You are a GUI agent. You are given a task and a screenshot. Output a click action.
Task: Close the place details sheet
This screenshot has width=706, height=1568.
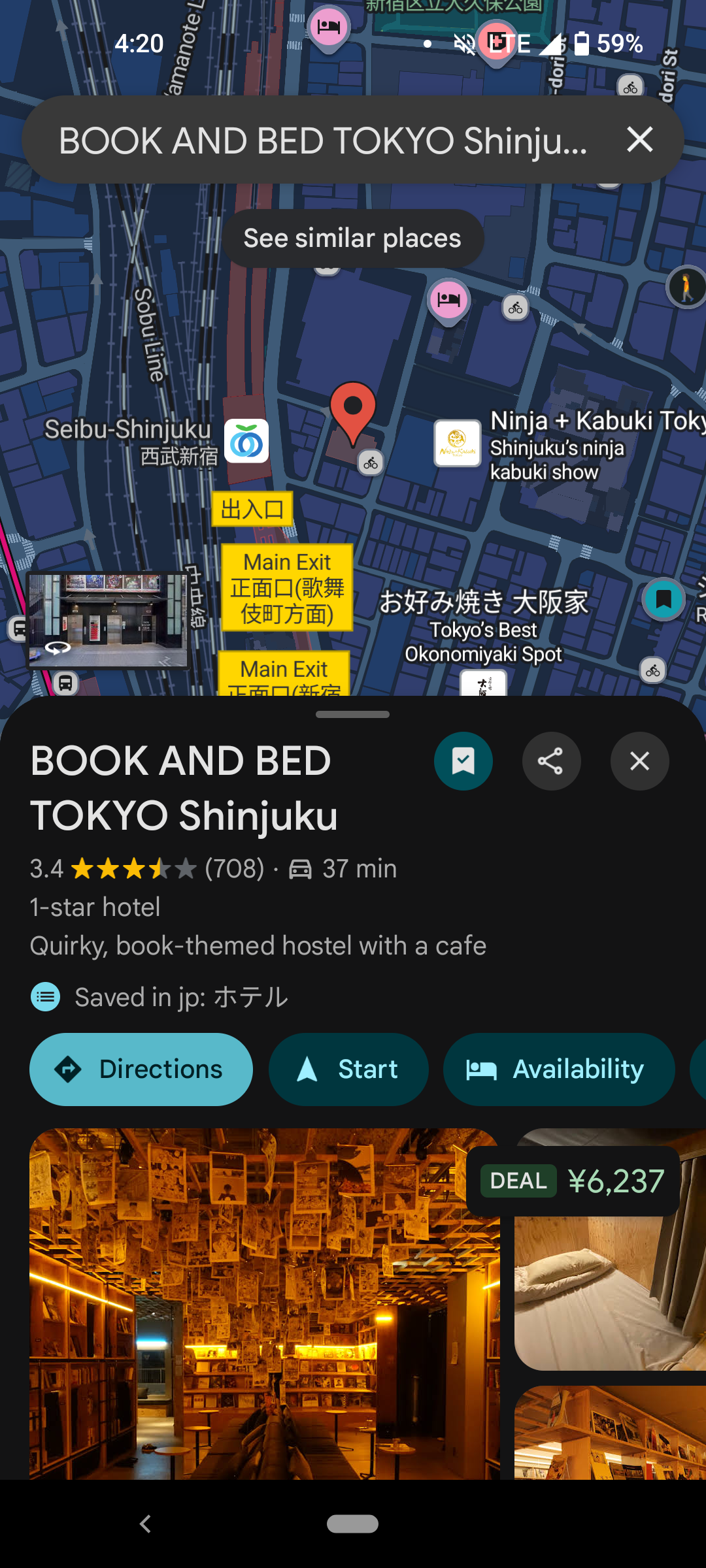click(x=639, y=761)
